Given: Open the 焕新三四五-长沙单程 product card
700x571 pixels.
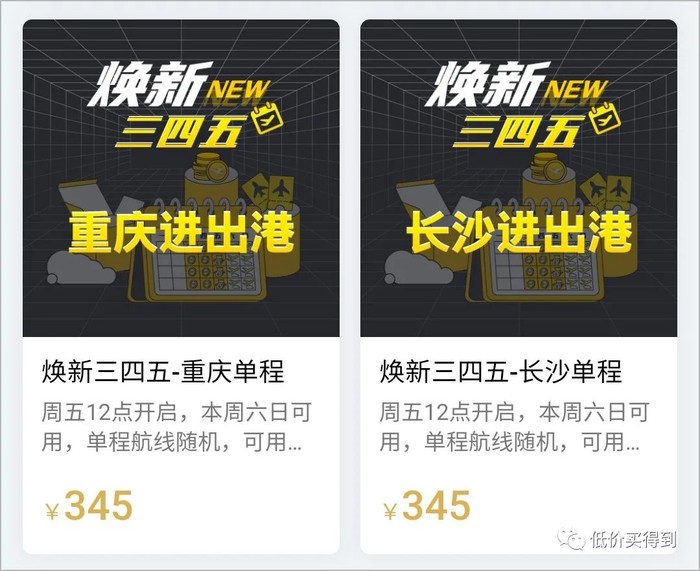Looking at the screenshot, I should [x=518, y=285].
